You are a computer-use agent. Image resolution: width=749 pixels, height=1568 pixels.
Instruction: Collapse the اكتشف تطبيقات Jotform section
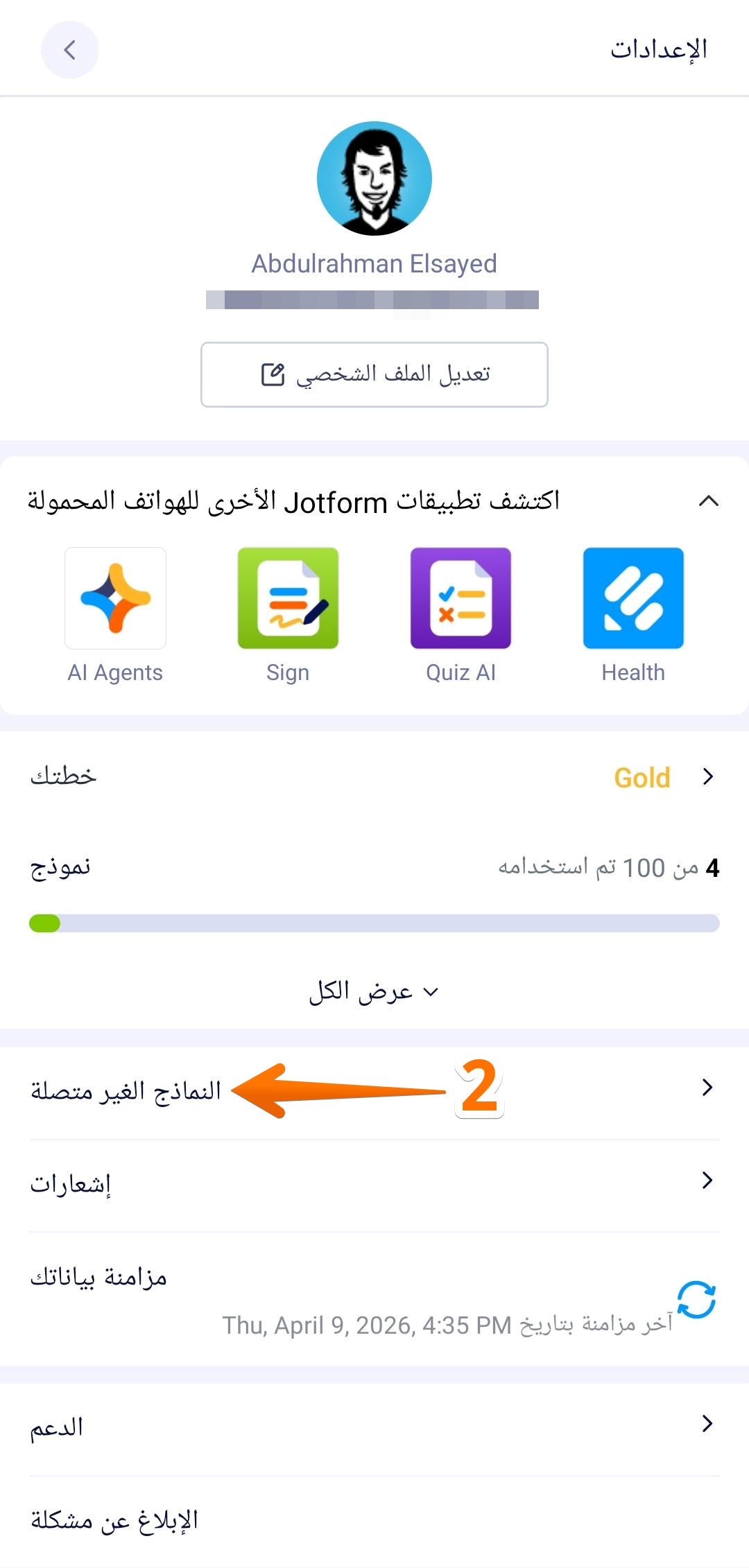pyautogui.click(x=709, y=500)
